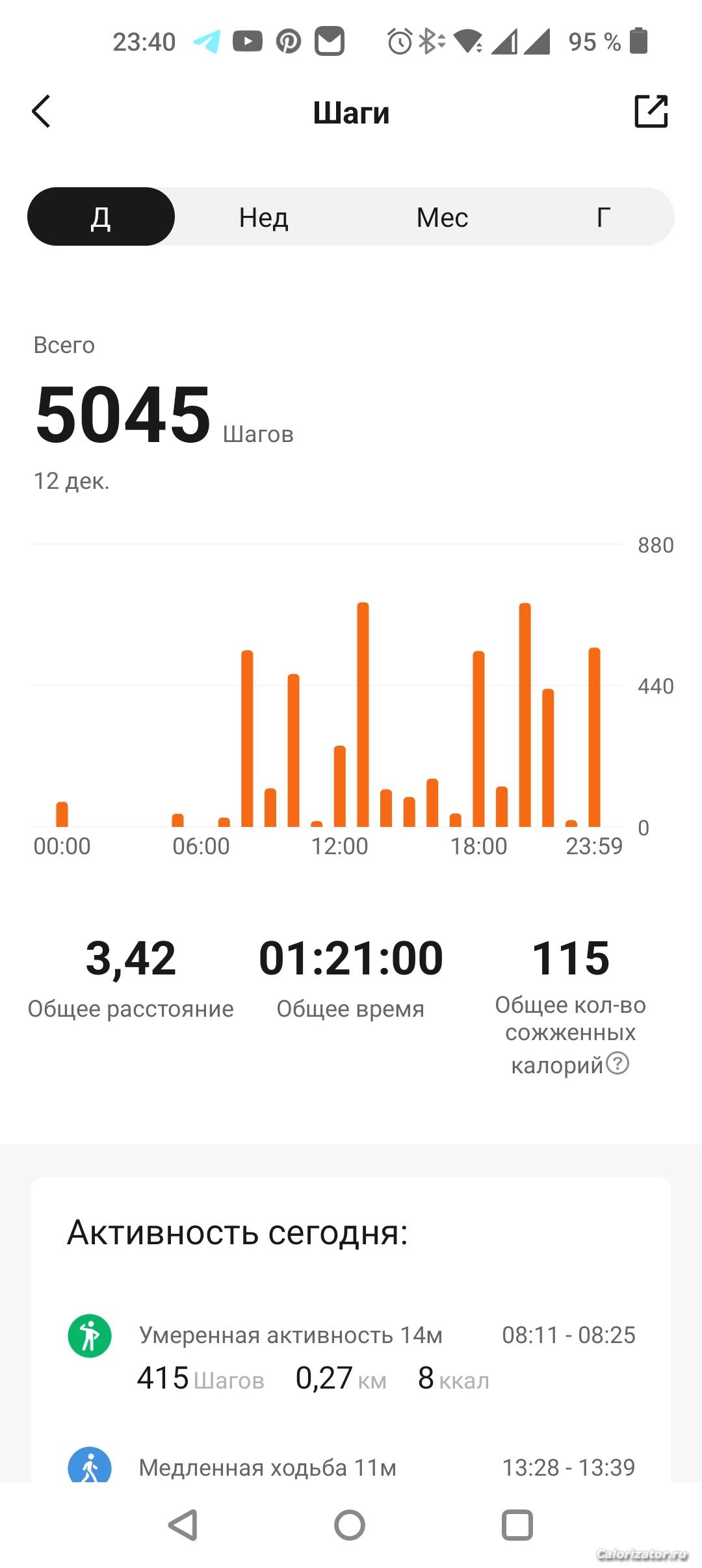The width and height of the screenshot is (702, 1568).
Task: Share the steps report
Action: pyautogui.click(x=651, y=111)
